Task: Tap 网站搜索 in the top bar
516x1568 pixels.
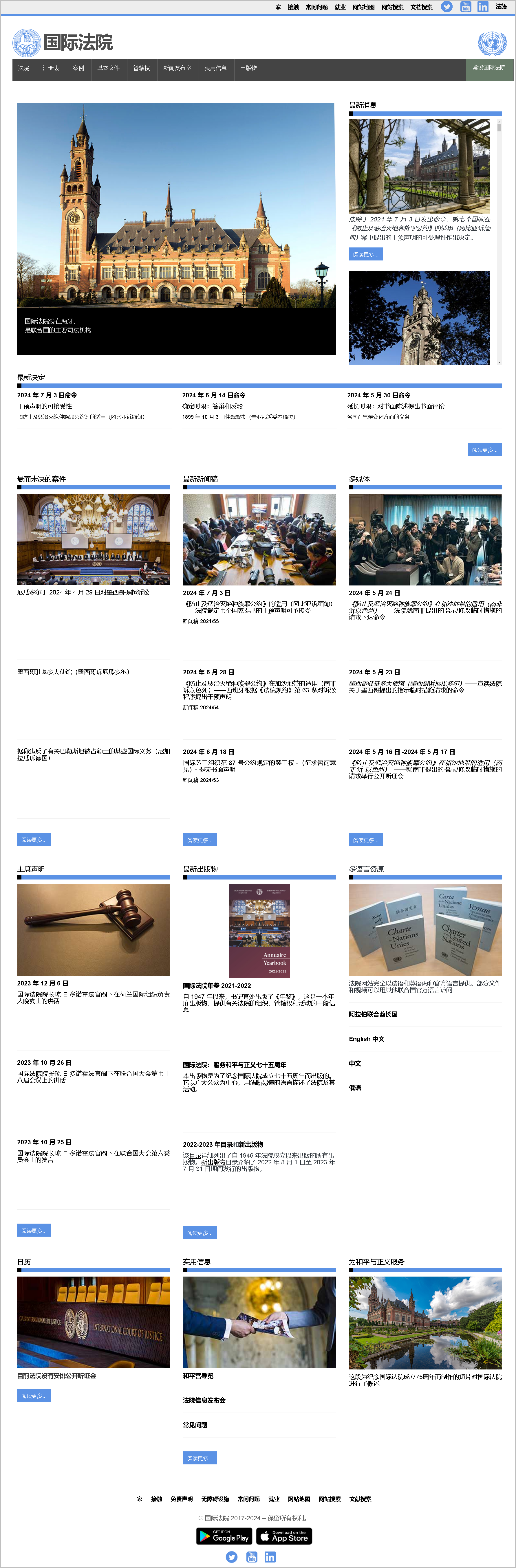Action: pyautogui.click(x=392, y=7)
